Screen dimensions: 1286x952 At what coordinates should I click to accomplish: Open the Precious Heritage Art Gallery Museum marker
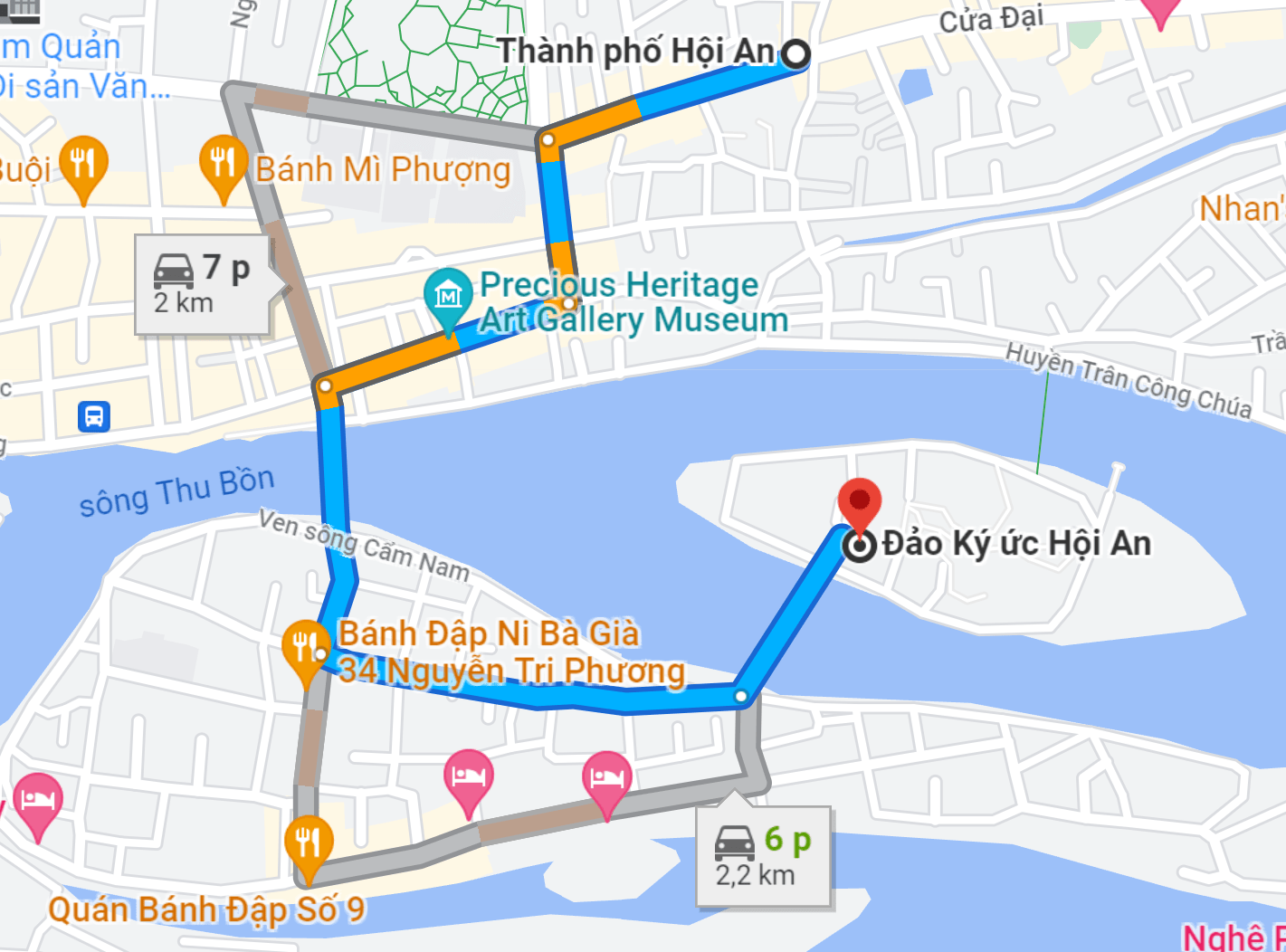[x=448, y=295]
